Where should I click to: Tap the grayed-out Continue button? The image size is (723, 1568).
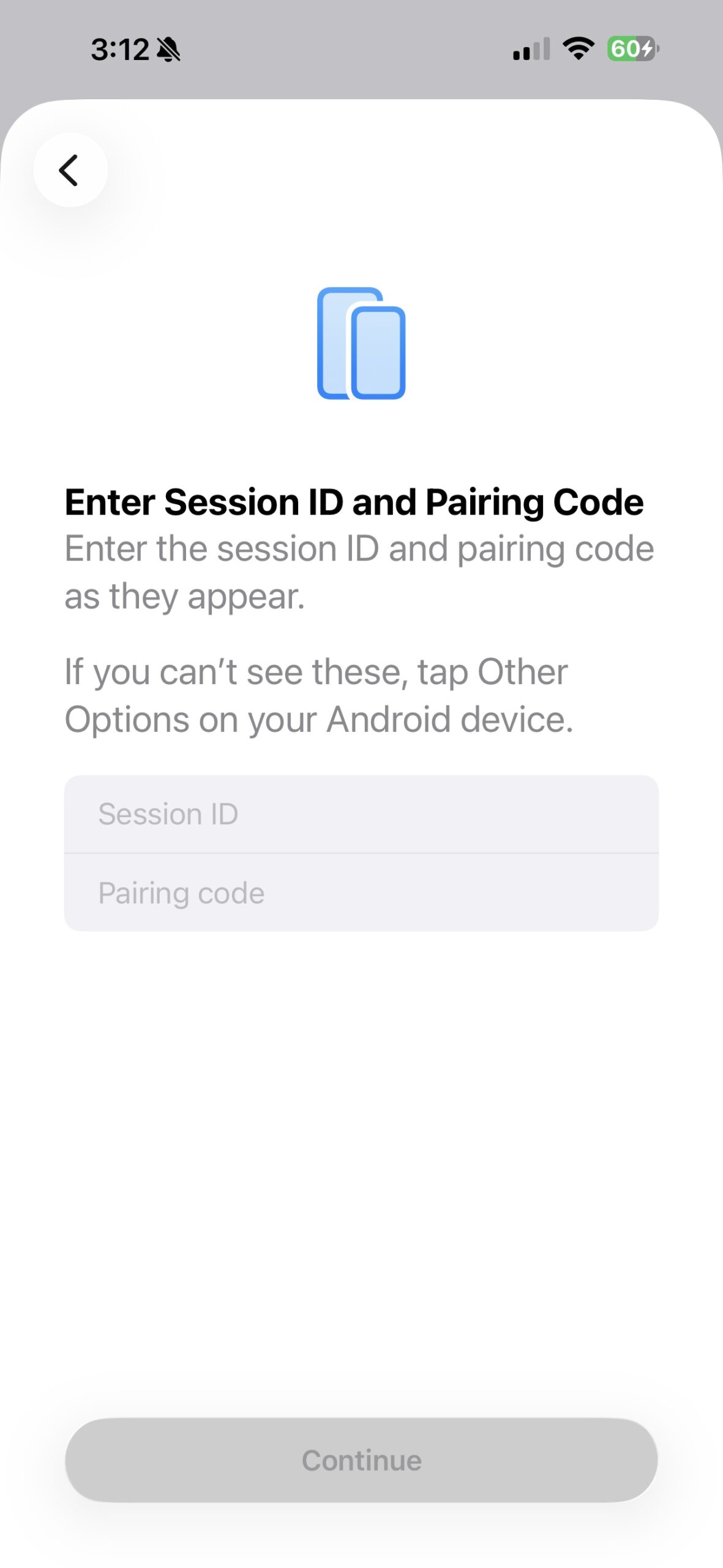361,1459
